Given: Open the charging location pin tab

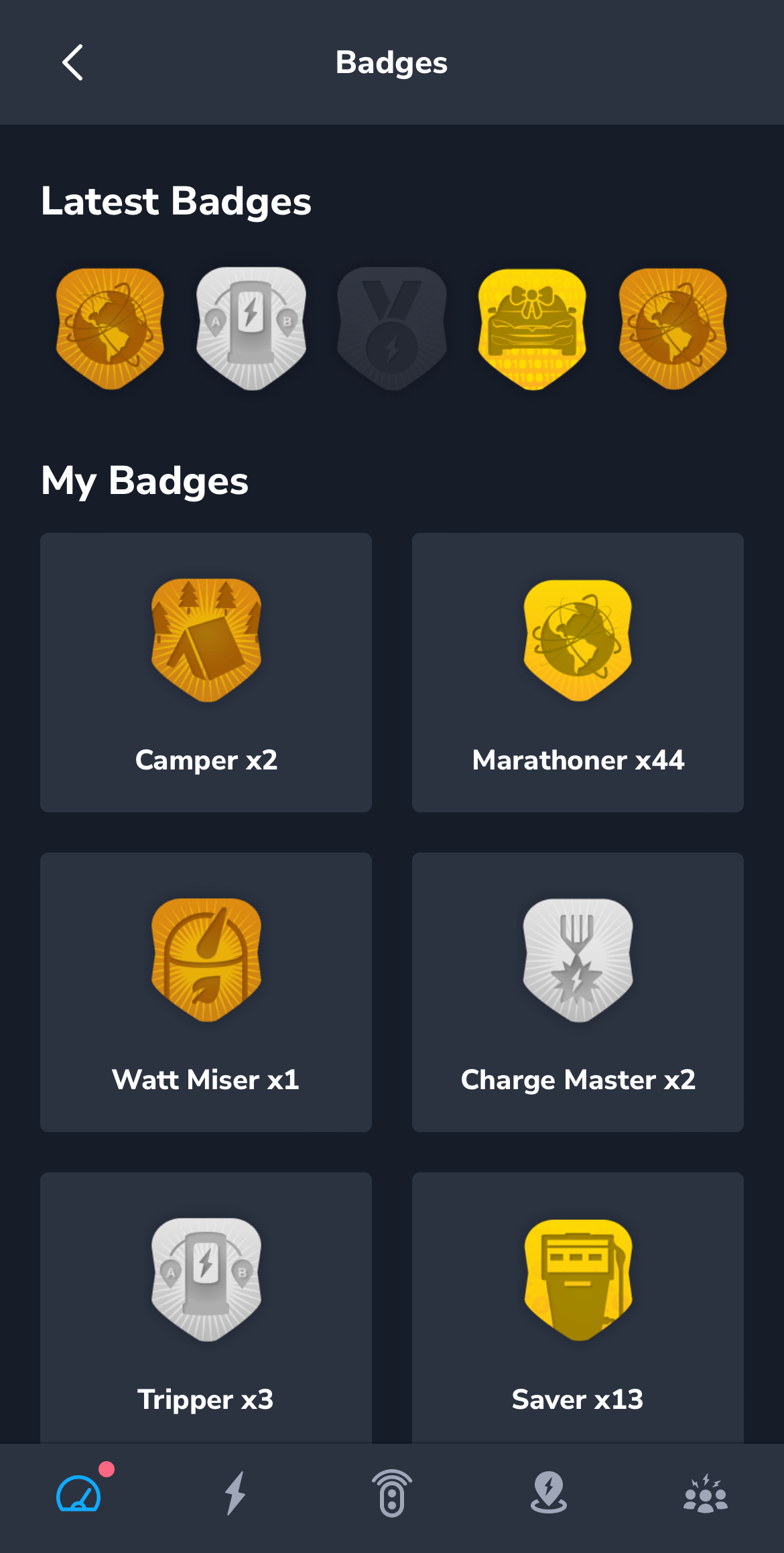Looking at the screenshot, I should coord(548,1495).
